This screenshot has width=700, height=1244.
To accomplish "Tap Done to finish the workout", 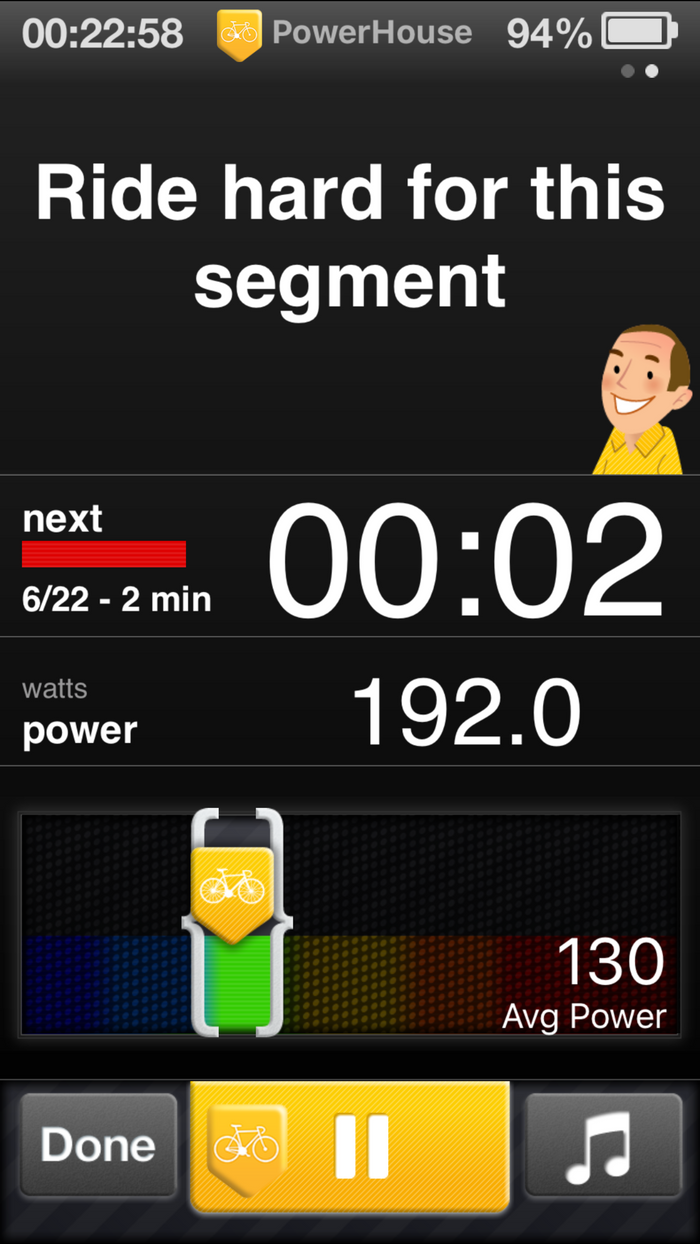I will (98, 1145).
